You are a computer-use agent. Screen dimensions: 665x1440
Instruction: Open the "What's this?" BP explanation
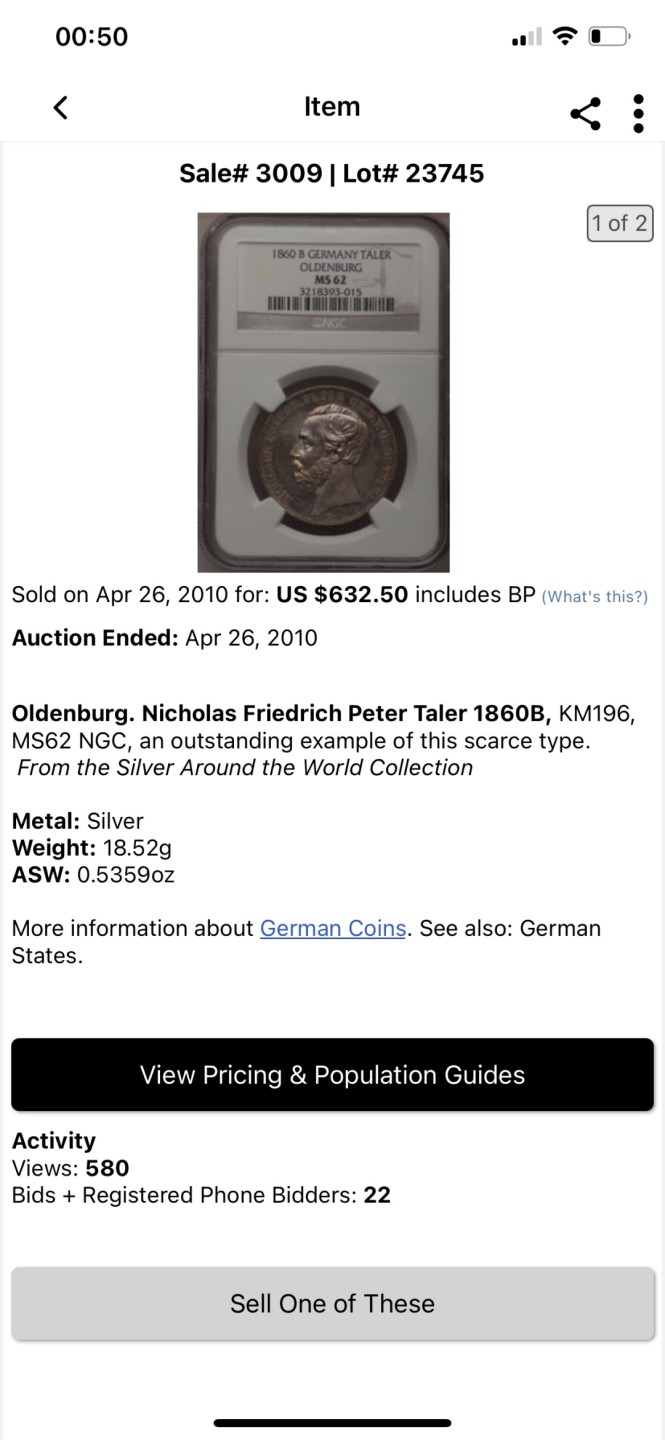point(594,597)
